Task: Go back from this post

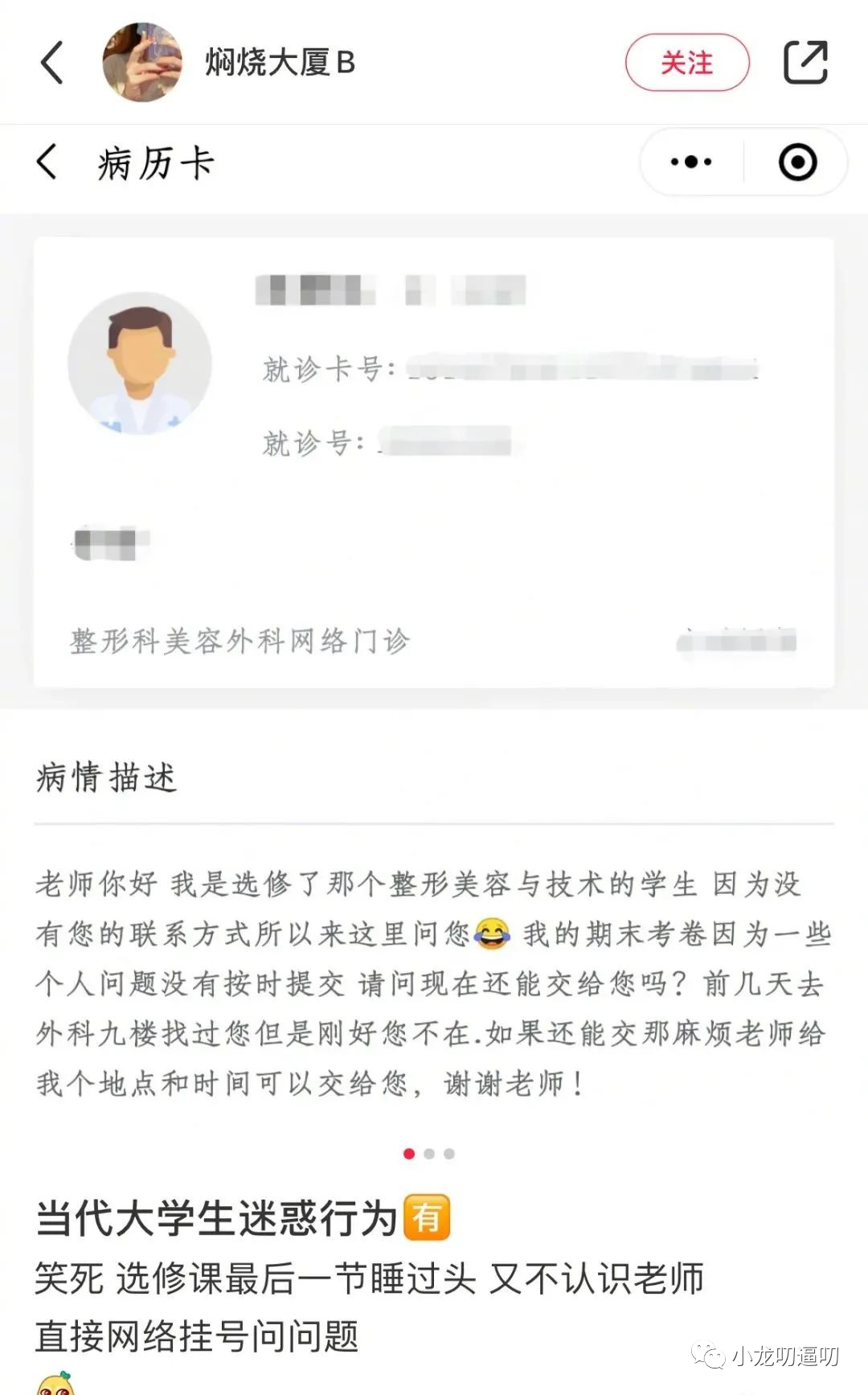Action: tap(52, 63)
